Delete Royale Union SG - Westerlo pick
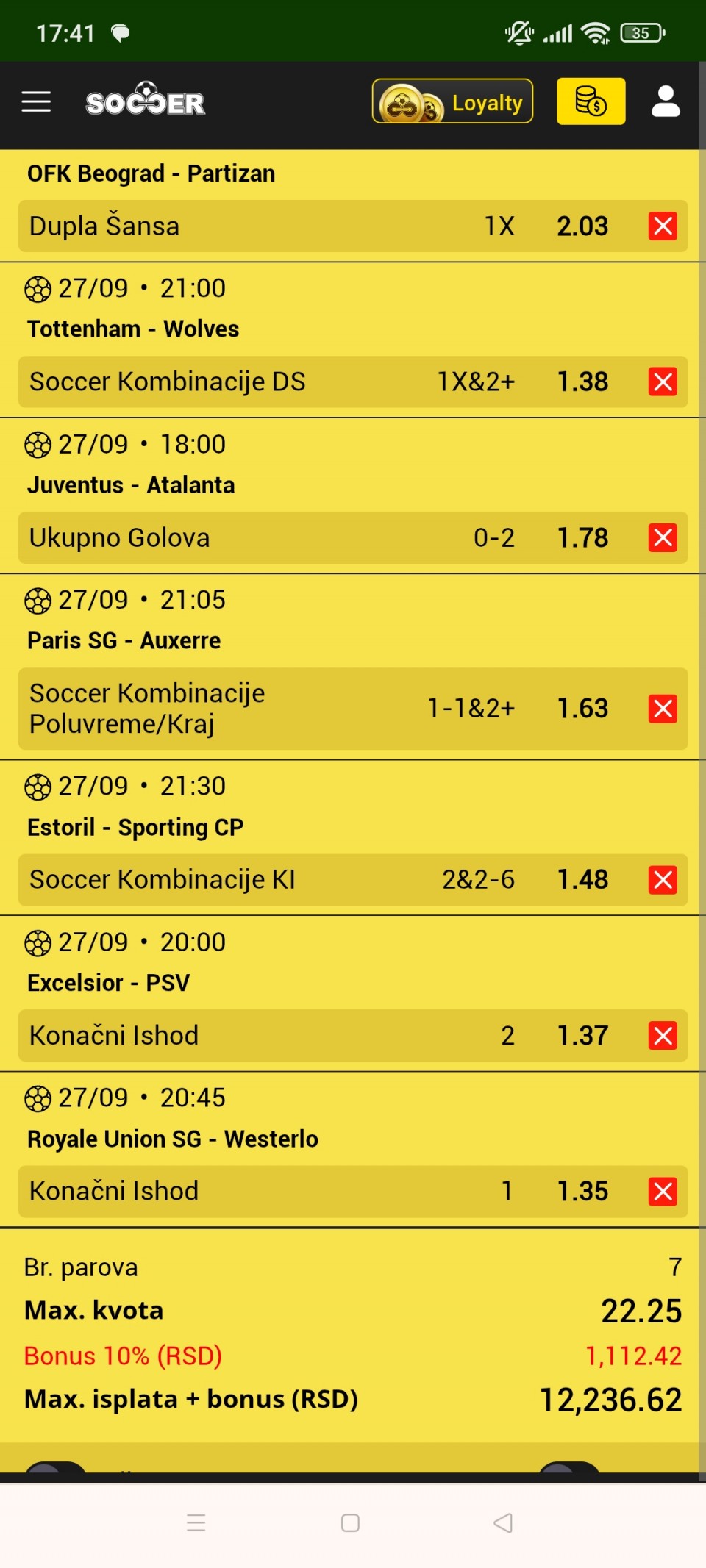This screenshot has width=706, height=1568. (663, 1192)
